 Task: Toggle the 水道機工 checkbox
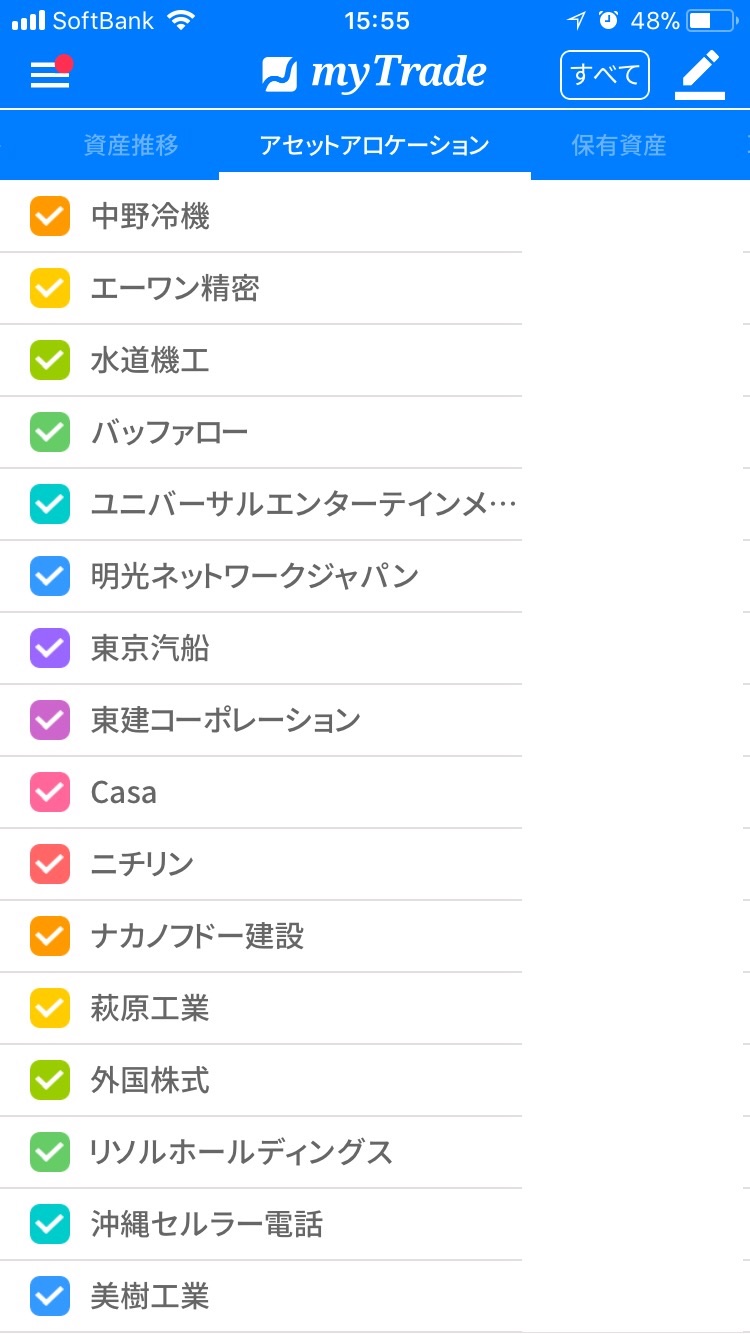50,360
